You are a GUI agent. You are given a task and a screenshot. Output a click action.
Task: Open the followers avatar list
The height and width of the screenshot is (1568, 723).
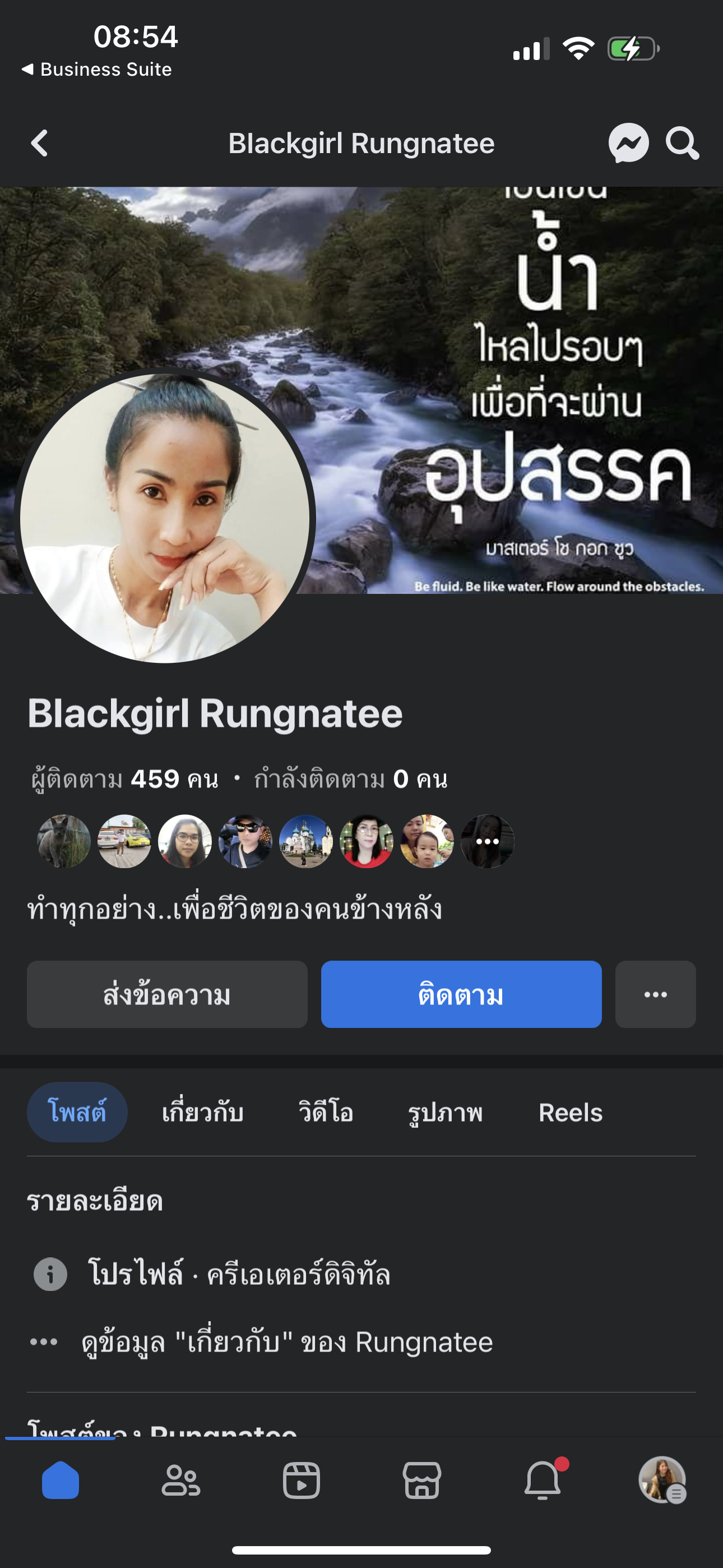[x=275, y=841]
